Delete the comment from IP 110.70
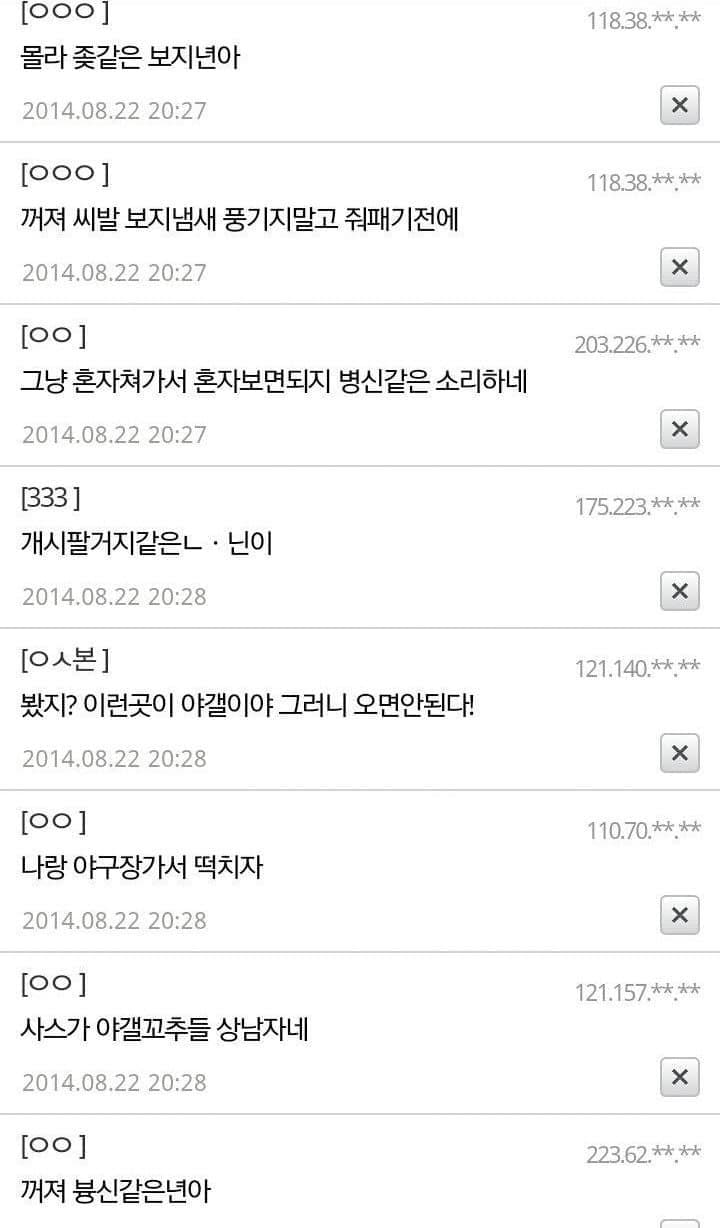 (x=679, y=915)
